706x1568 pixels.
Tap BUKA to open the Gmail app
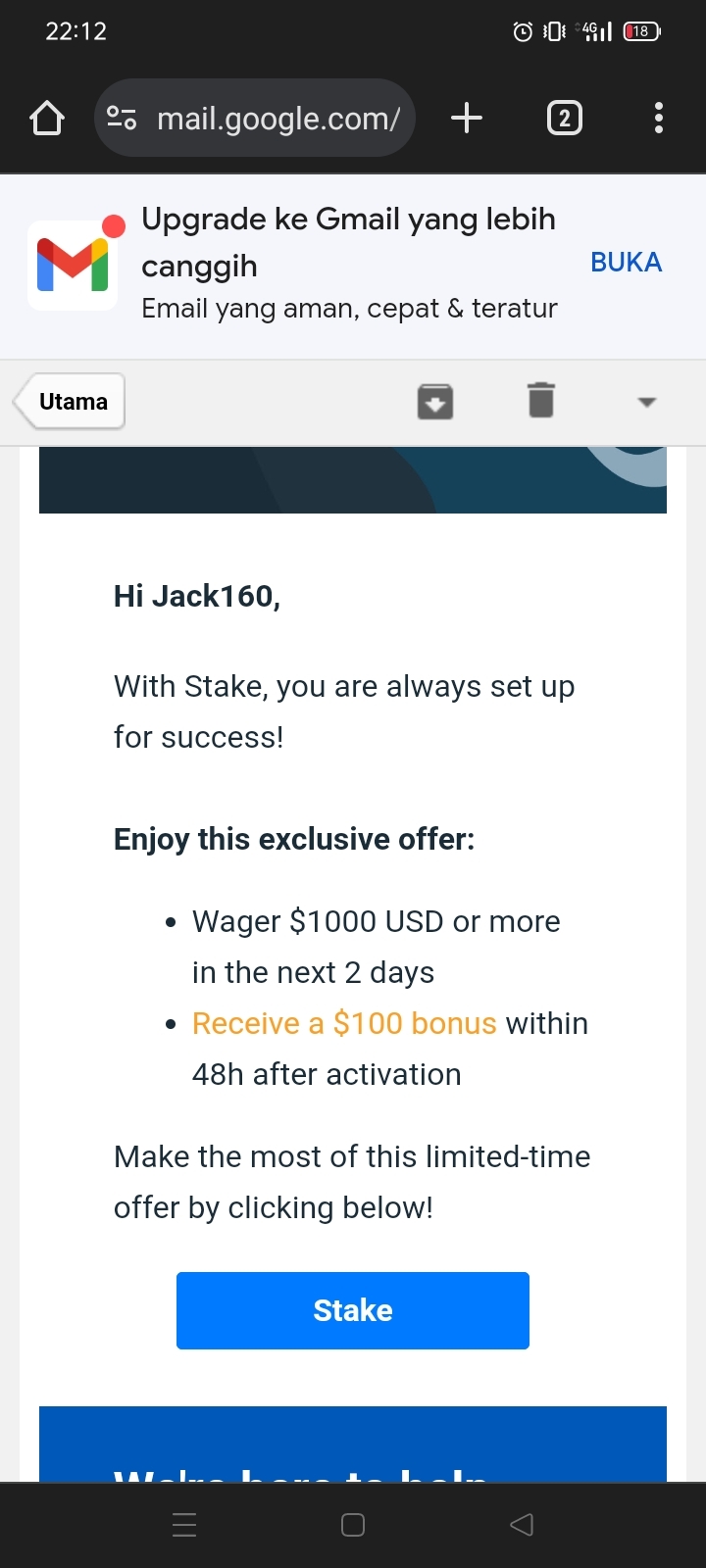[x=626, y=263]
